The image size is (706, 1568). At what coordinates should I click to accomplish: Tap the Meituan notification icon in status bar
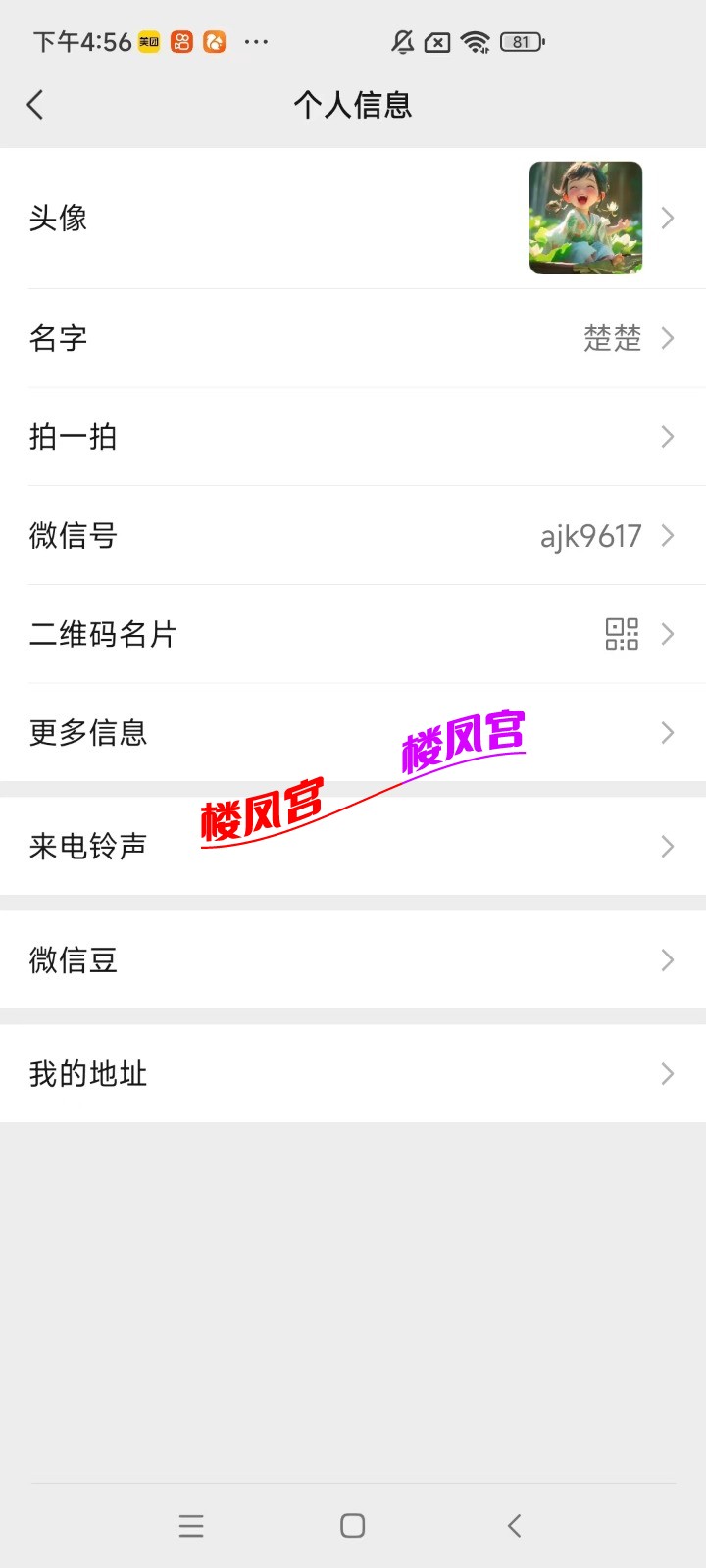pos(149,42)
